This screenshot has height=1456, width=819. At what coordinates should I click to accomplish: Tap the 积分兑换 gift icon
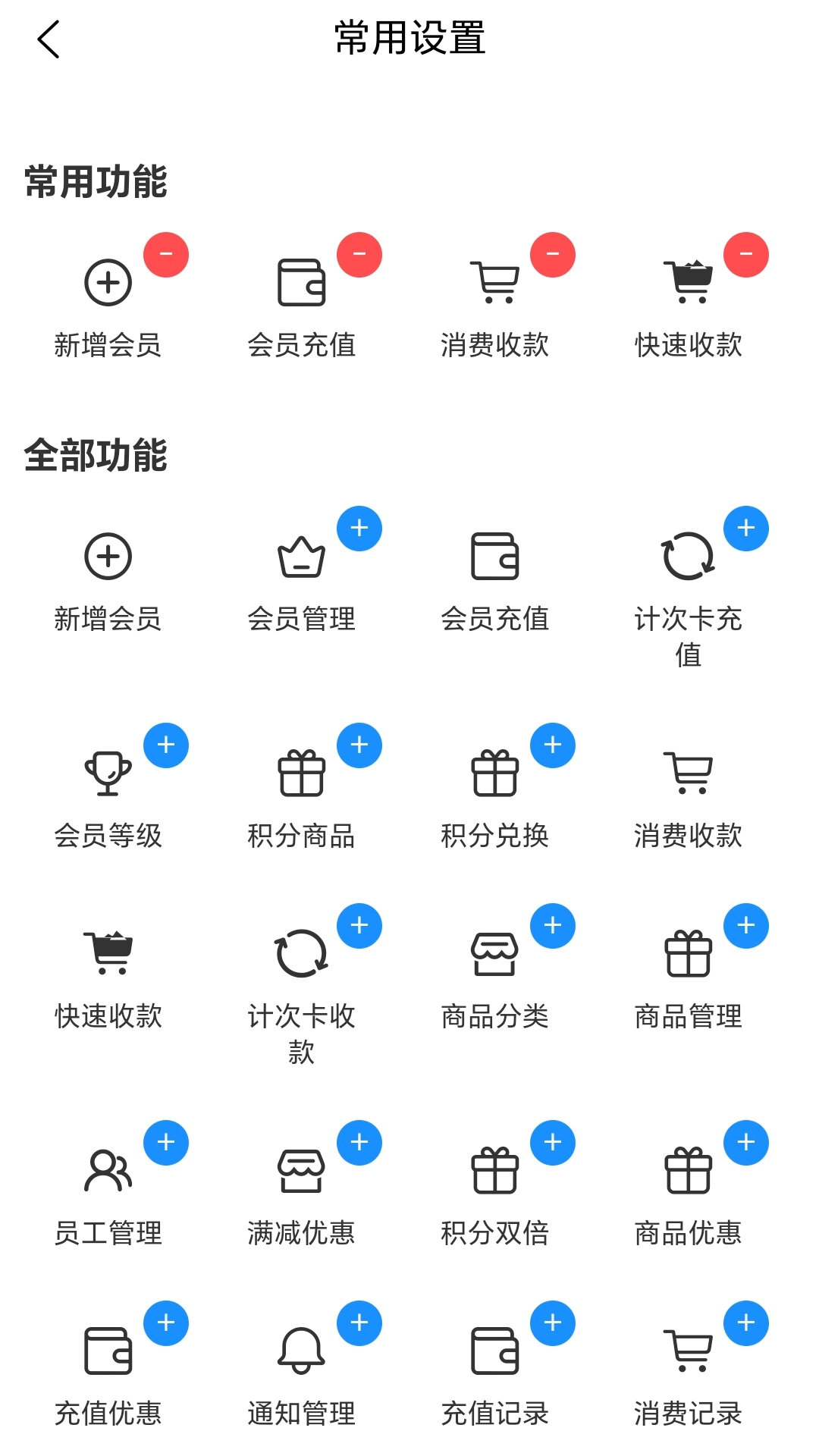coord(495,772)
